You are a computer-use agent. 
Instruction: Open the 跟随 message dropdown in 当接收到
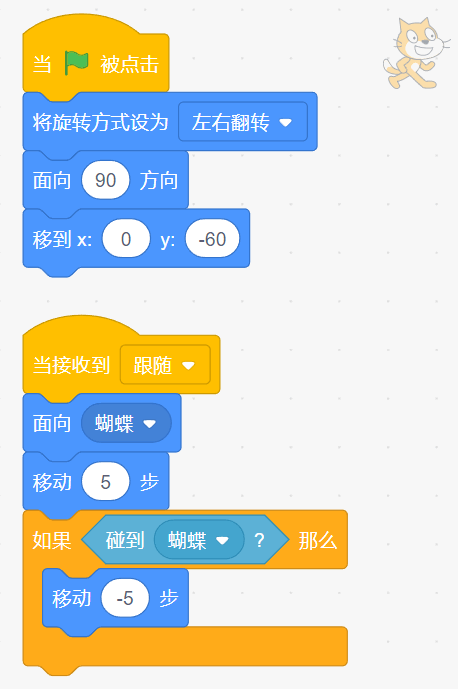tap(165, 365)
